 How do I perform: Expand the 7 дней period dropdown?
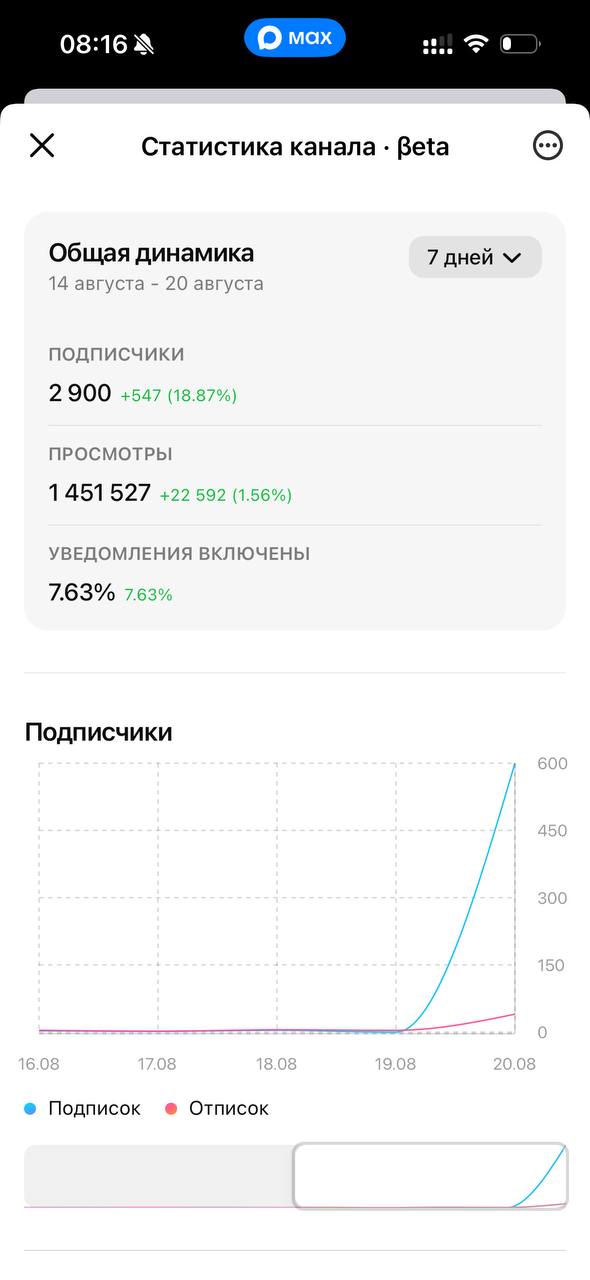pos(475,257)
